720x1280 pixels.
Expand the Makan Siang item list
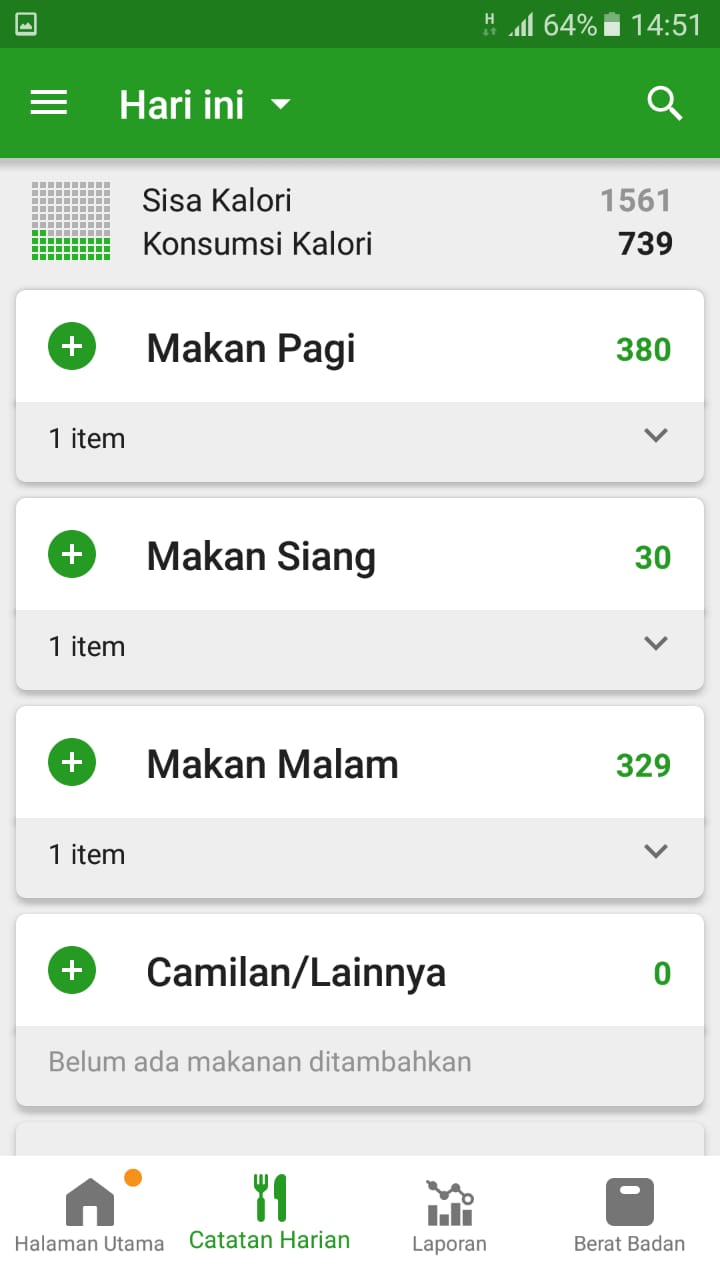pos(655,644)
